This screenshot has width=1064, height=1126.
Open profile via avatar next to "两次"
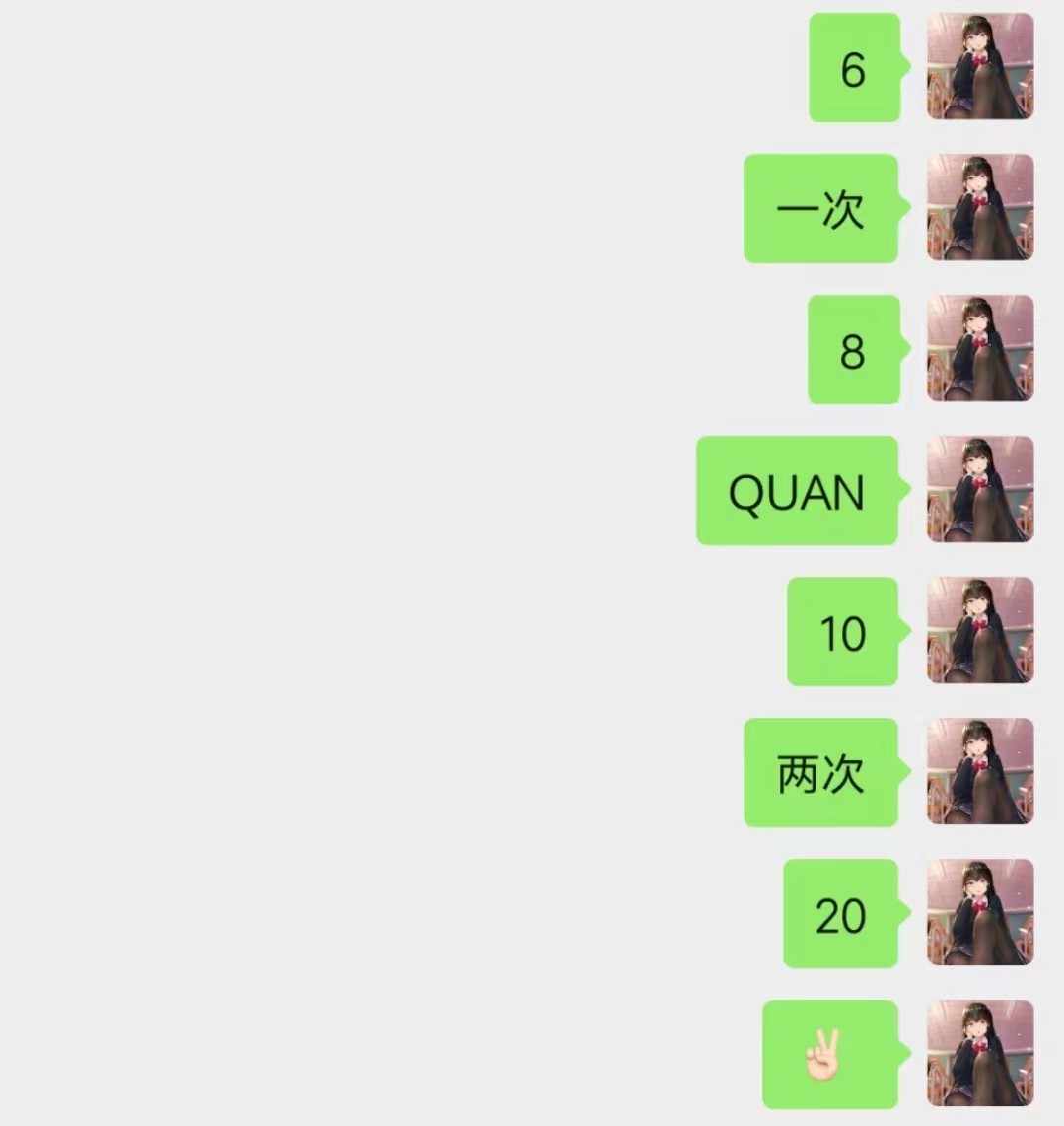[980, 772]
